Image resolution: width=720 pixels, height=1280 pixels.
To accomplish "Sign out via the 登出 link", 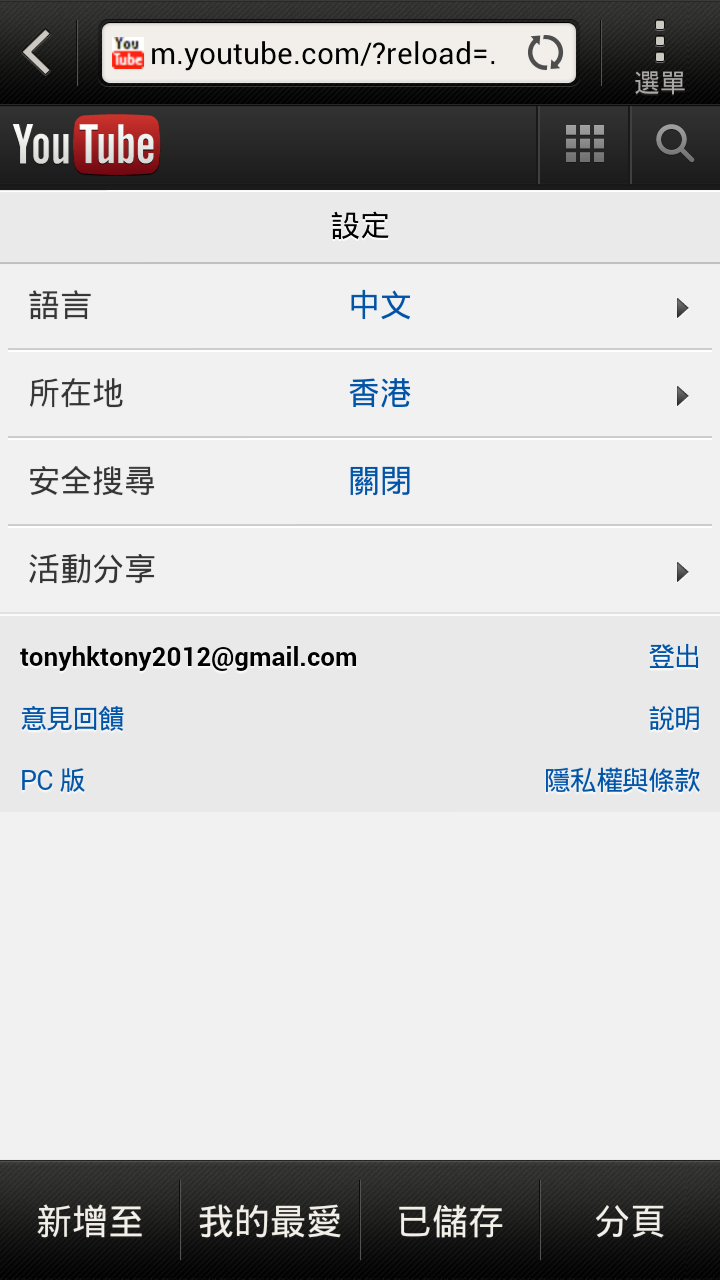I will [x=674, y=657].
